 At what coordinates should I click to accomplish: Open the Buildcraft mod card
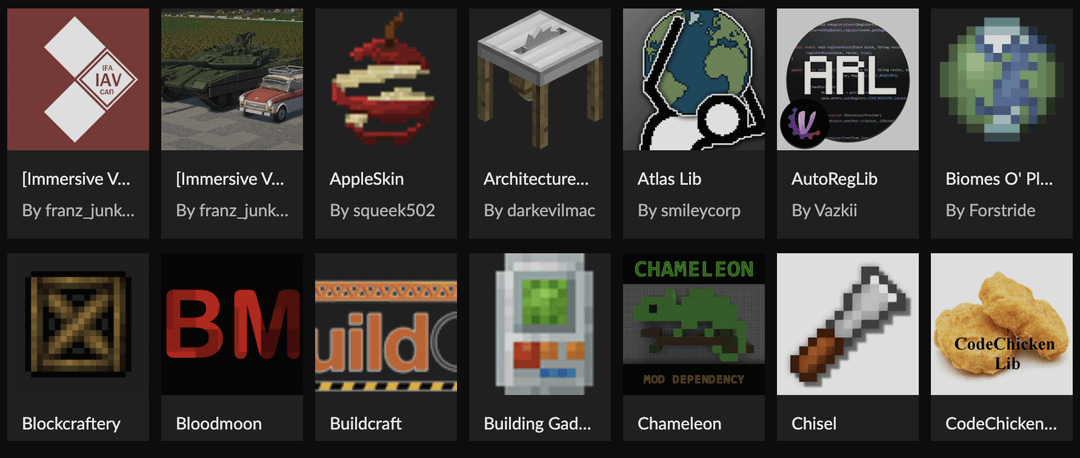click(x=386, y=346)
